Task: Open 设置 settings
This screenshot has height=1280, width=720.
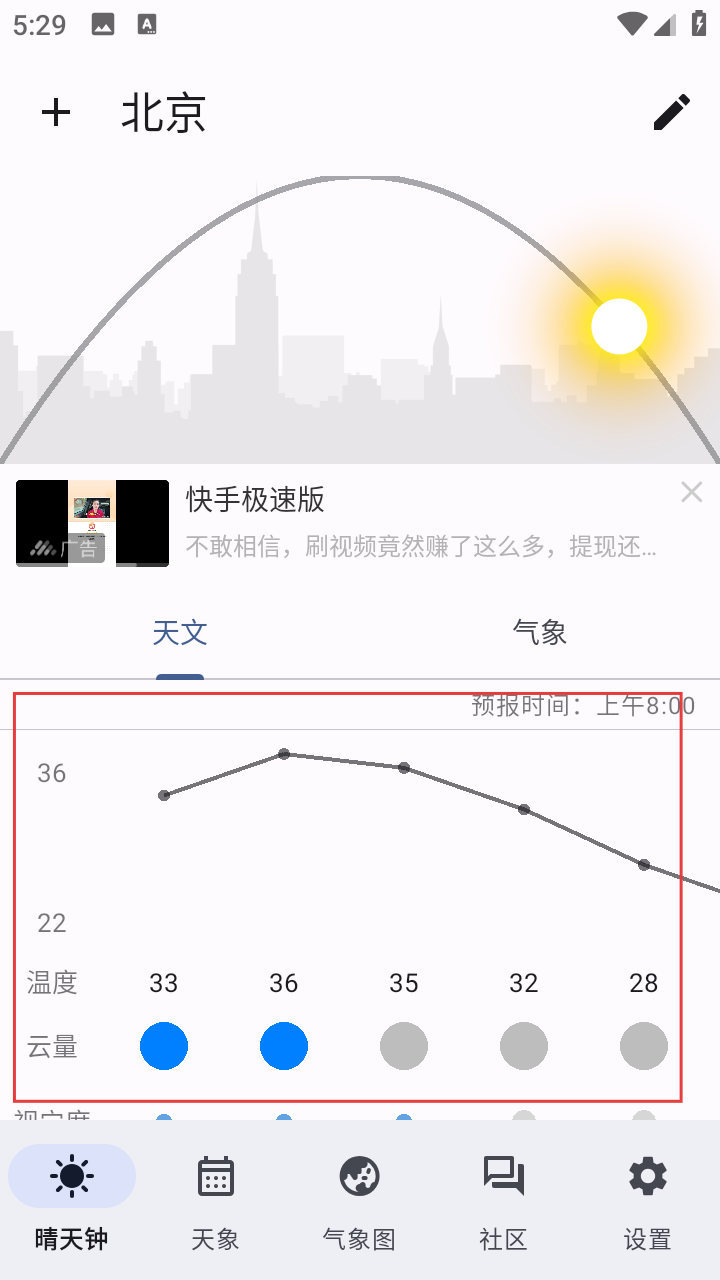Action: tap(648, 1198)
